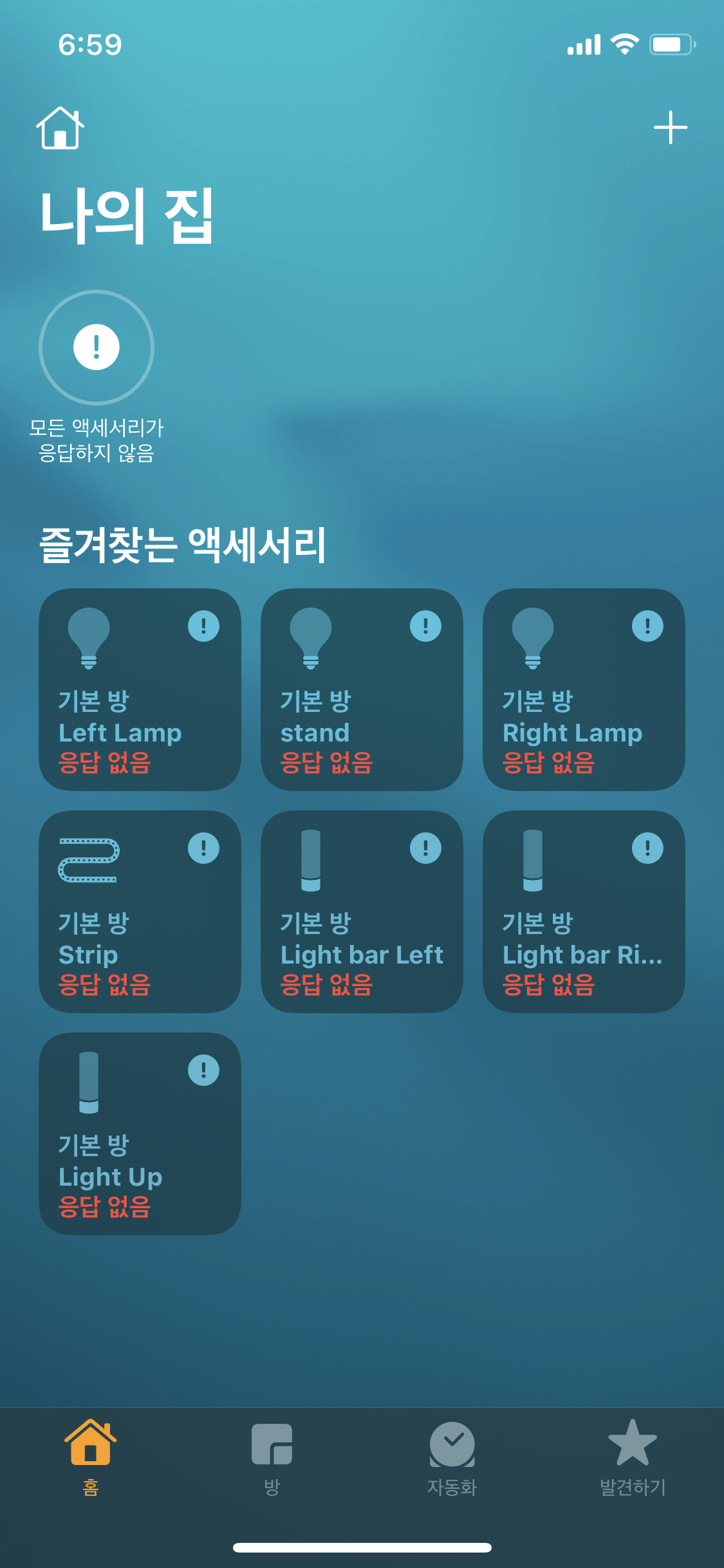The width and height of the screenshot is (724, 1568).
Task: Open the accessories not responding status
Action: click(x=97, y=348)
